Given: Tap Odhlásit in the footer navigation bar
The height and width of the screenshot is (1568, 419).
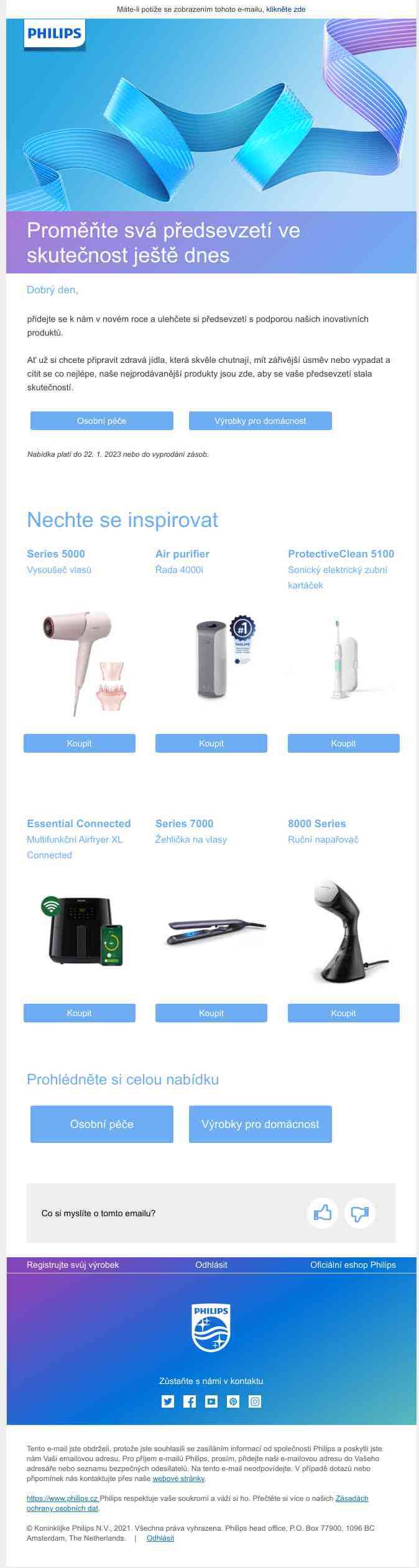Looking at the screenshot, I should click(x=211, y=1265).
